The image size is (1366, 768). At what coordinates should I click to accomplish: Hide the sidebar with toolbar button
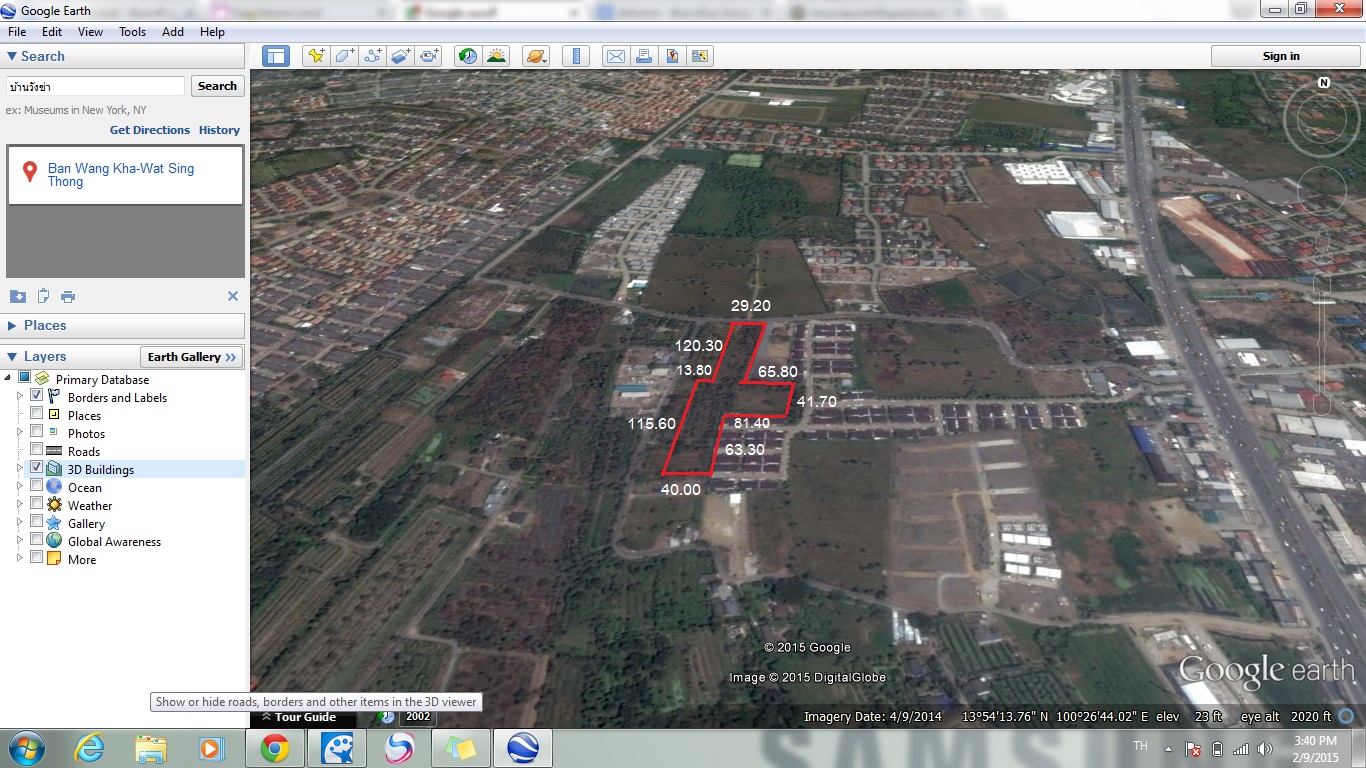click(x=276, y=56)
